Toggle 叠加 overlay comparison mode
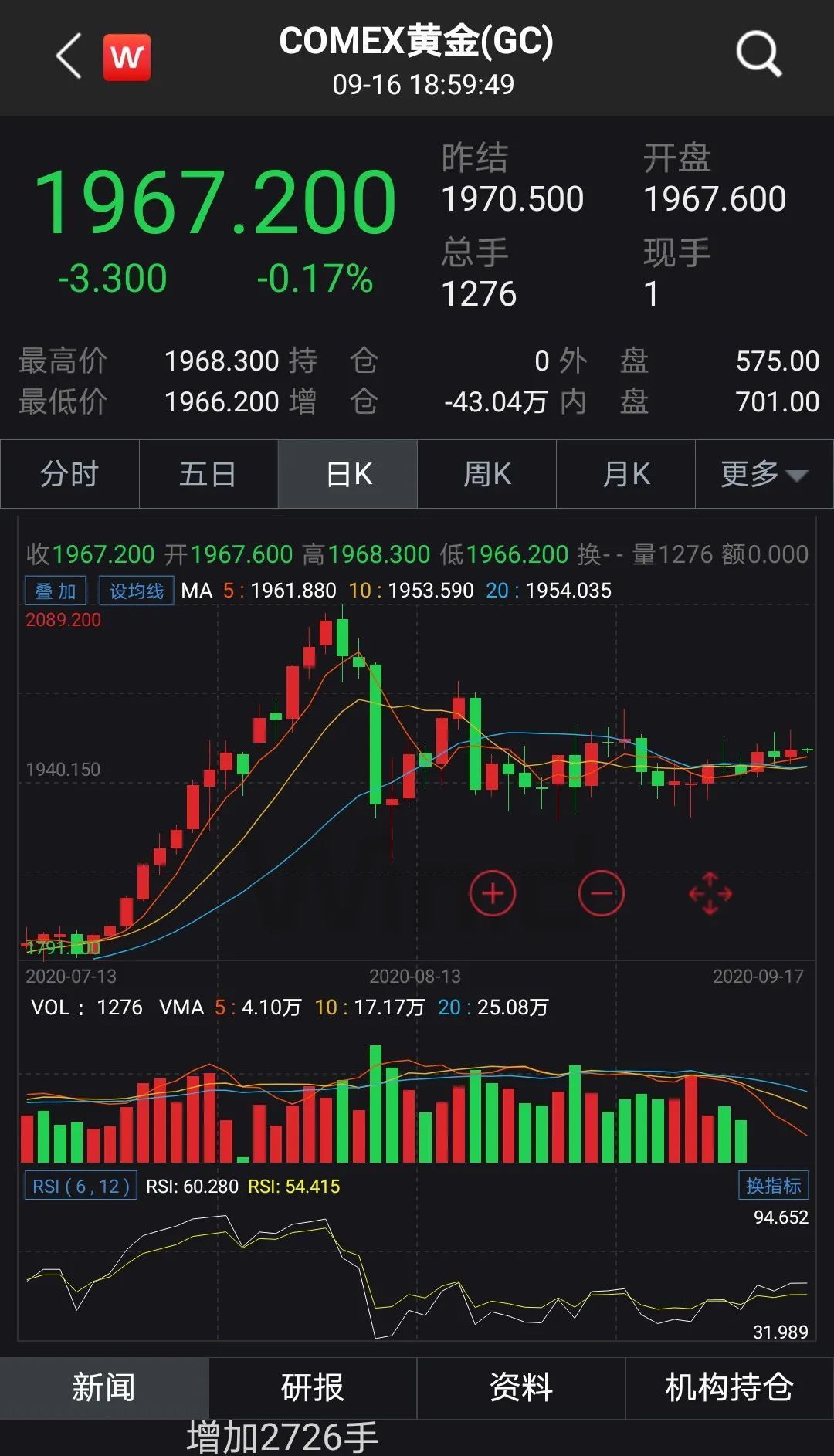Viewport: 834px width, 1456px height. (56, 590)
